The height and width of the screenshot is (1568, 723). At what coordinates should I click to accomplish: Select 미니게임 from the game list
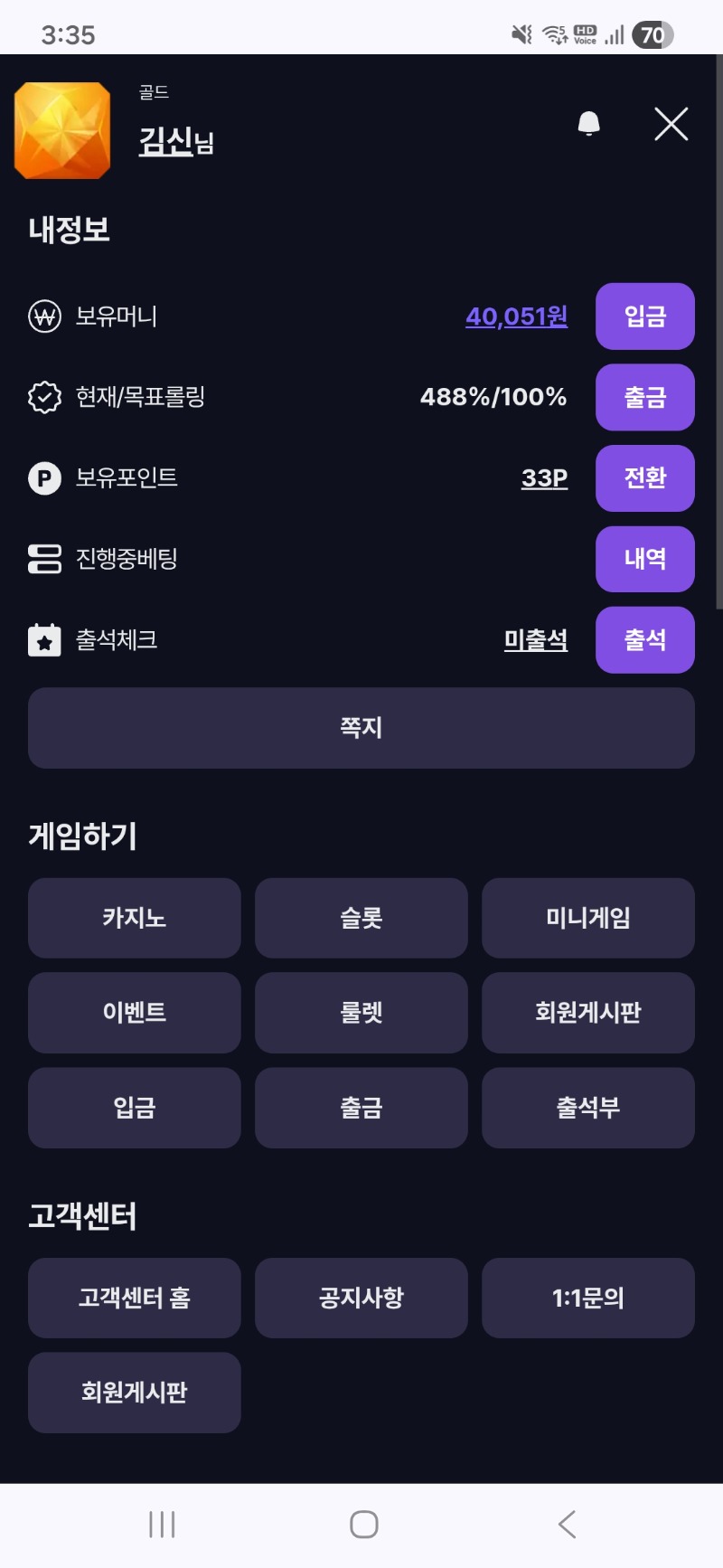pos(588,918)
